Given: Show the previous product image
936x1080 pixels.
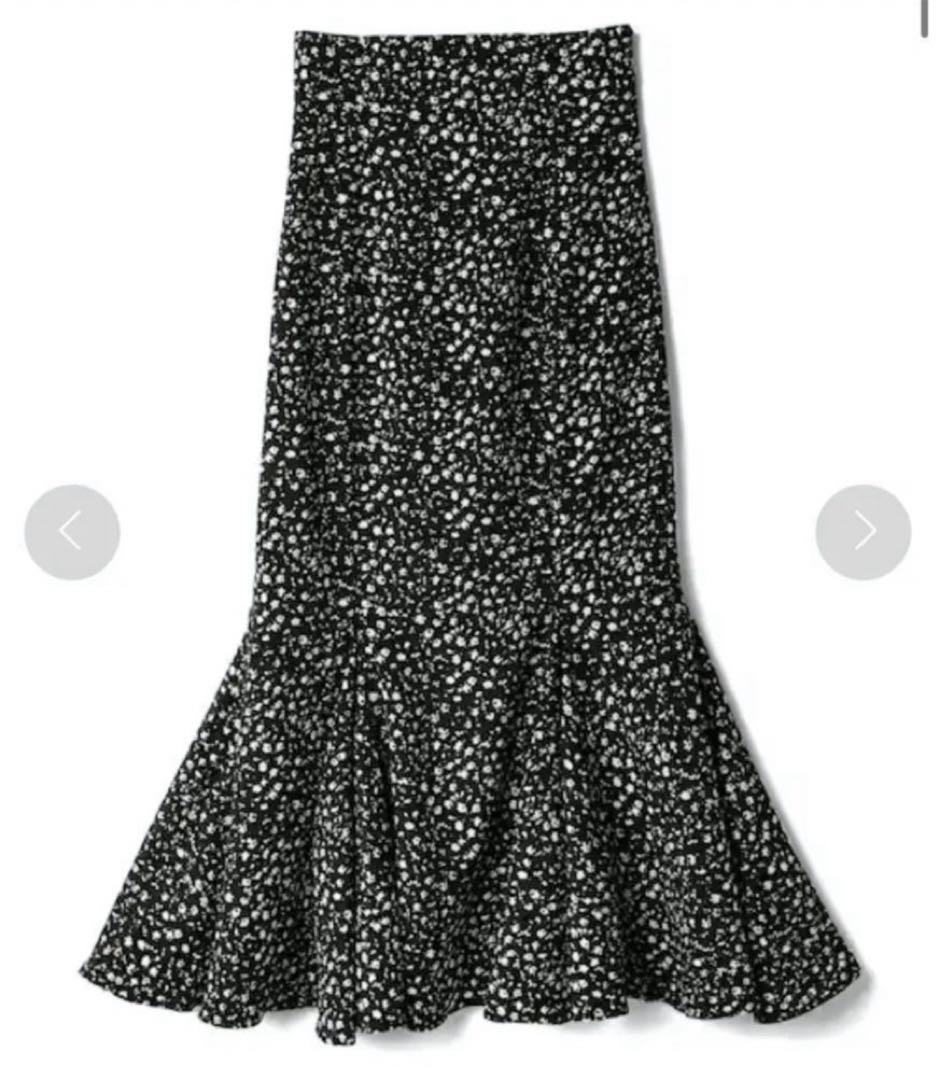Looking at the screenshot, I should pos(72,532).
